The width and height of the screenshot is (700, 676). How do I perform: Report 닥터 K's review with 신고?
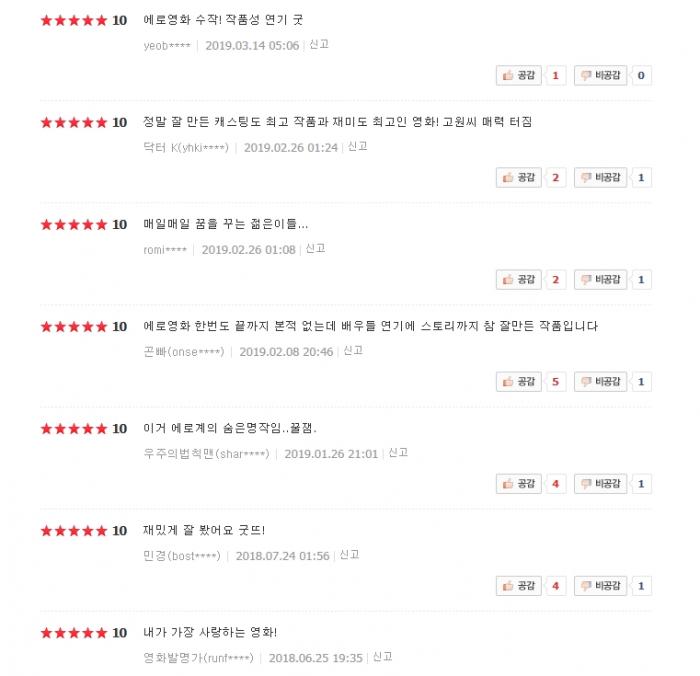point(358,147)
